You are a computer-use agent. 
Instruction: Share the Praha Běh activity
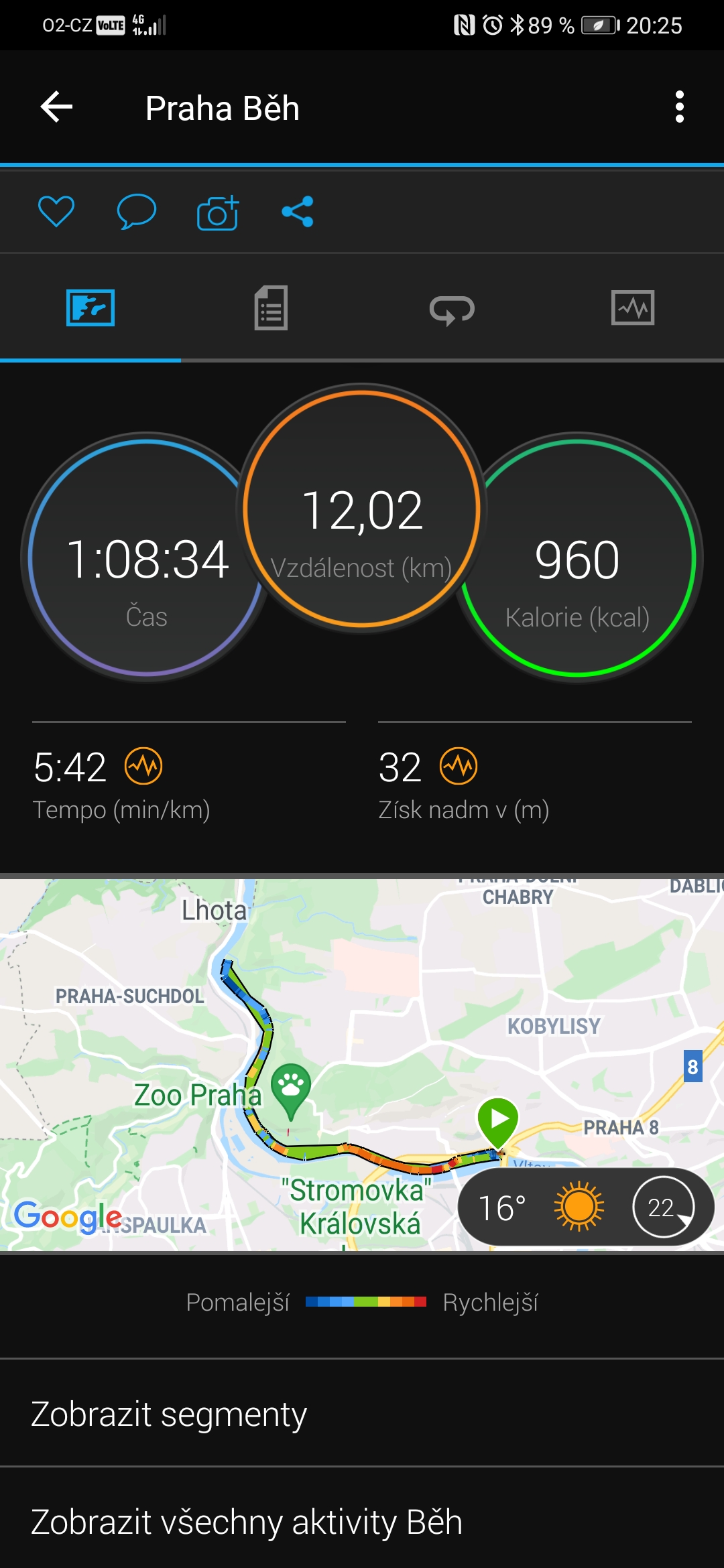pyautogui.click(x=298, y=212)
